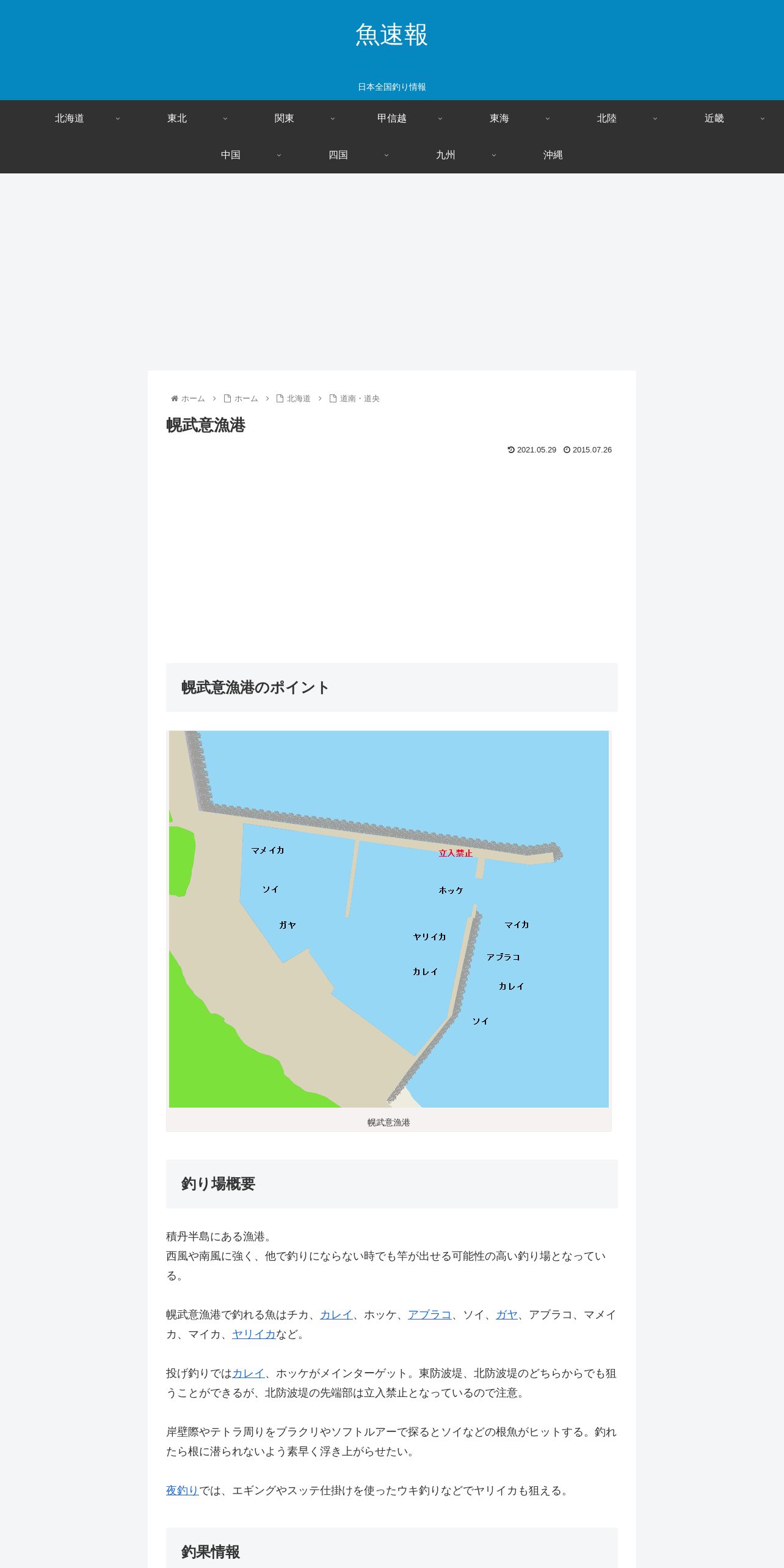
Task: Open the アブラコ link in the species list
Action: tap(430, 1315)
